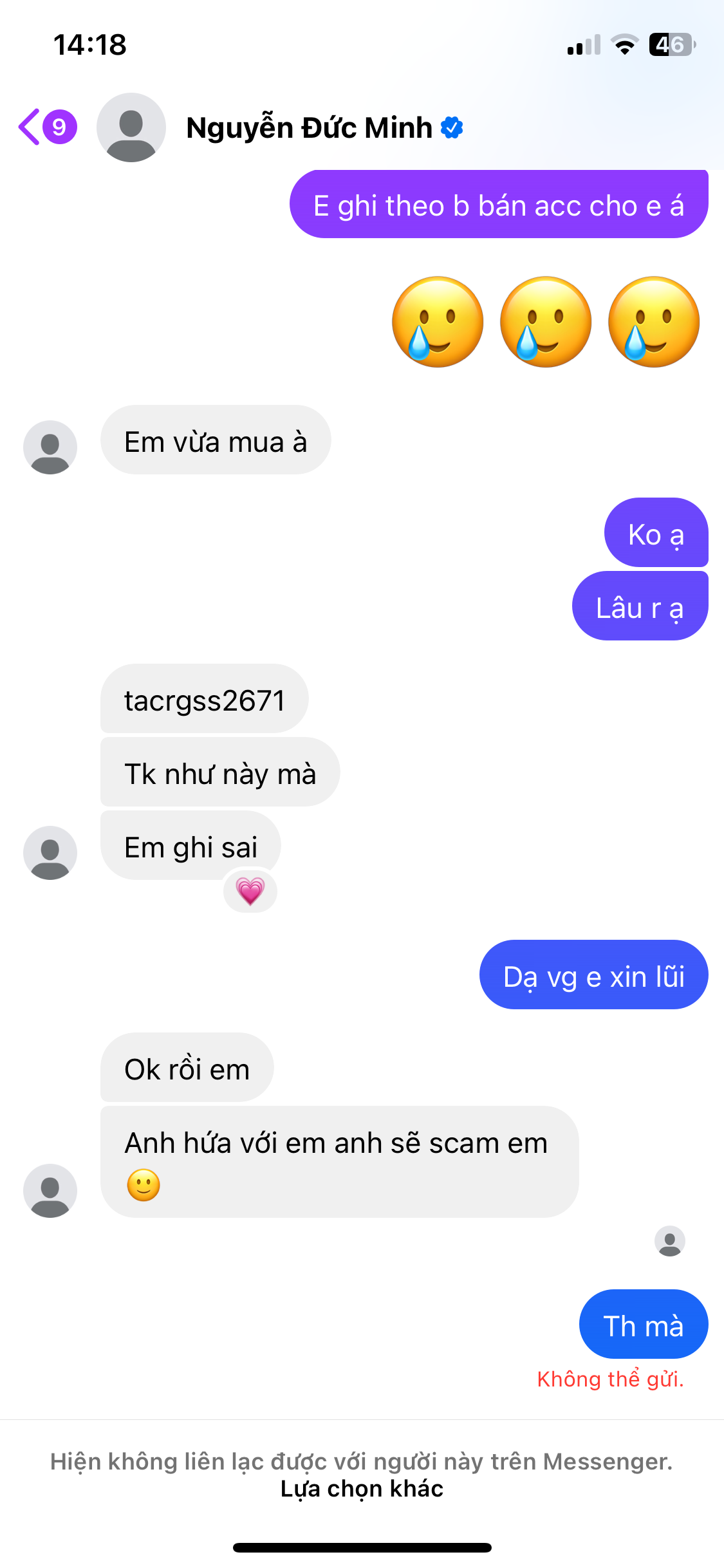View the heart reaction on "Em ghi sai"
The height and width of the screenshot is (1568, 724).
tap(250, 891)
